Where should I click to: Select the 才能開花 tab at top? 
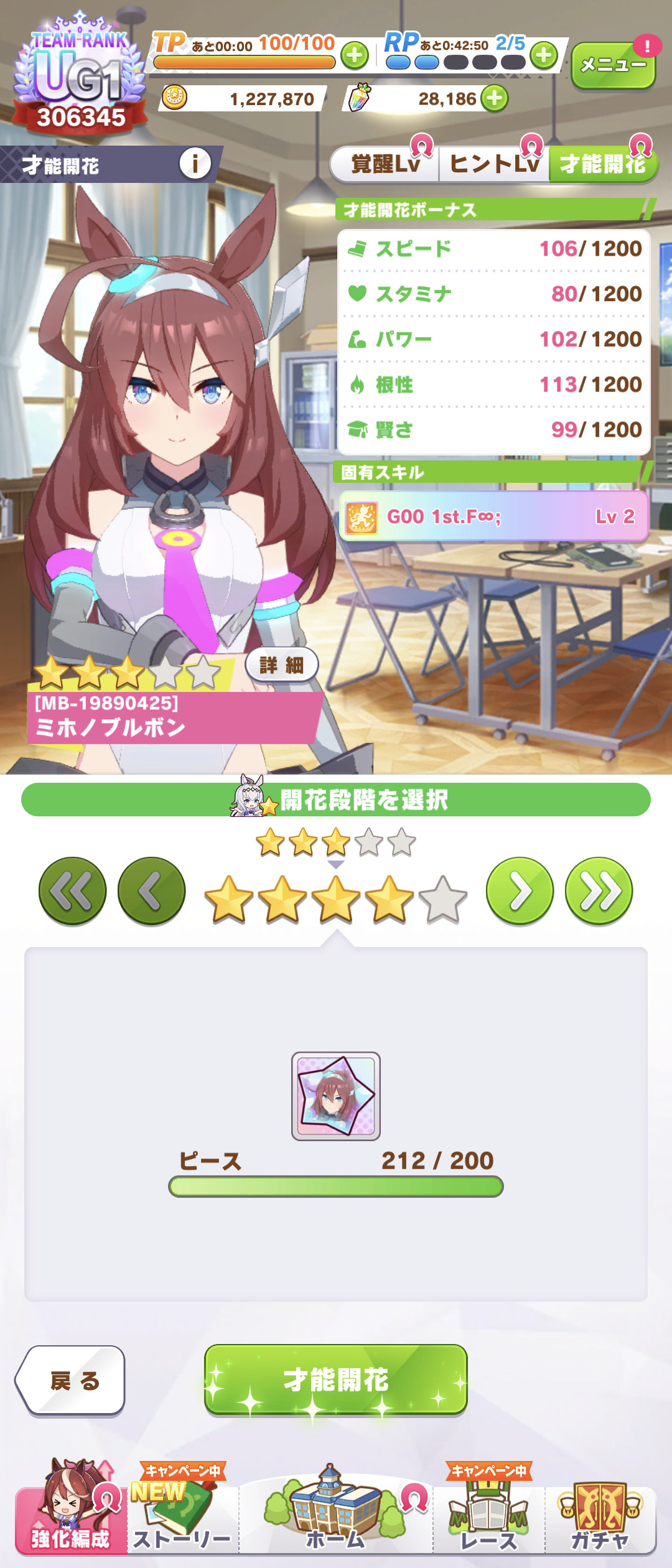pyautogui.click(x=602, y=164)
